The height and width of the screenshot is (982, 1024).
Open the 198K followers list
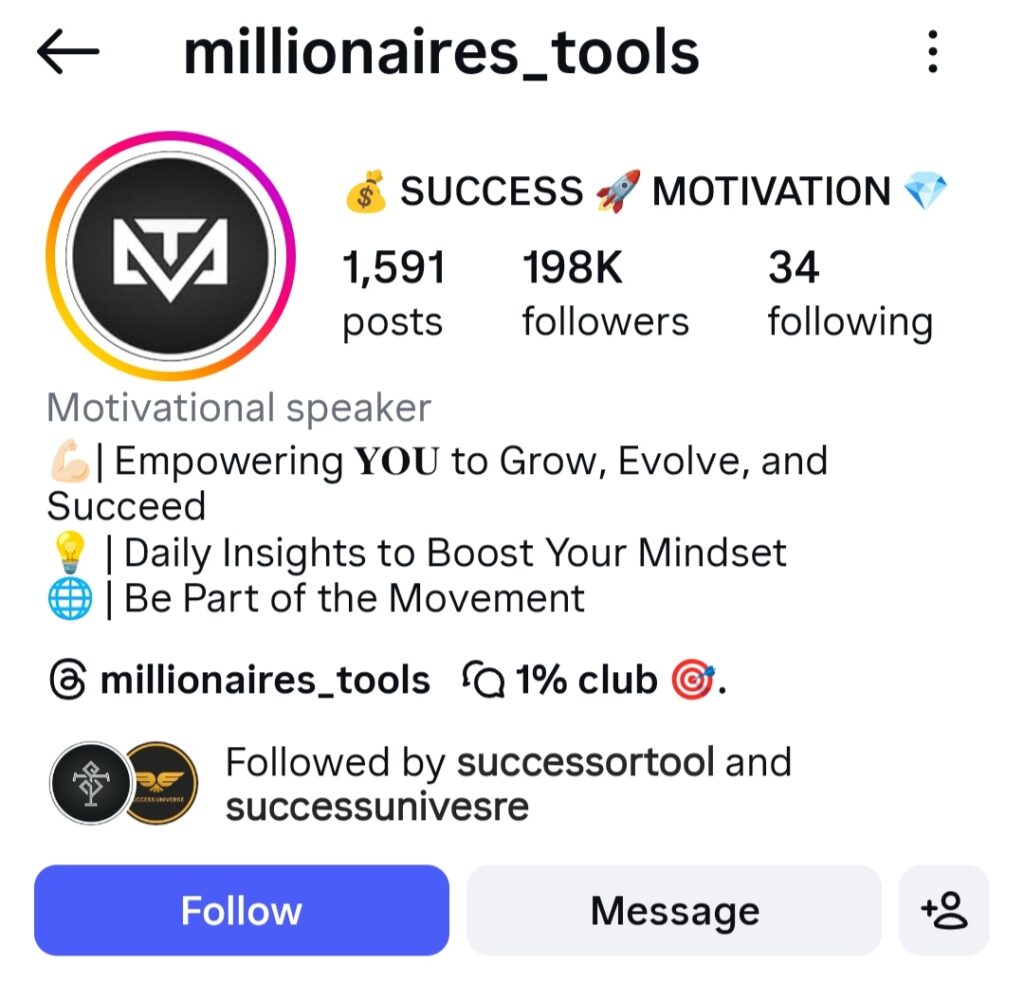click(x=604, y=295)
